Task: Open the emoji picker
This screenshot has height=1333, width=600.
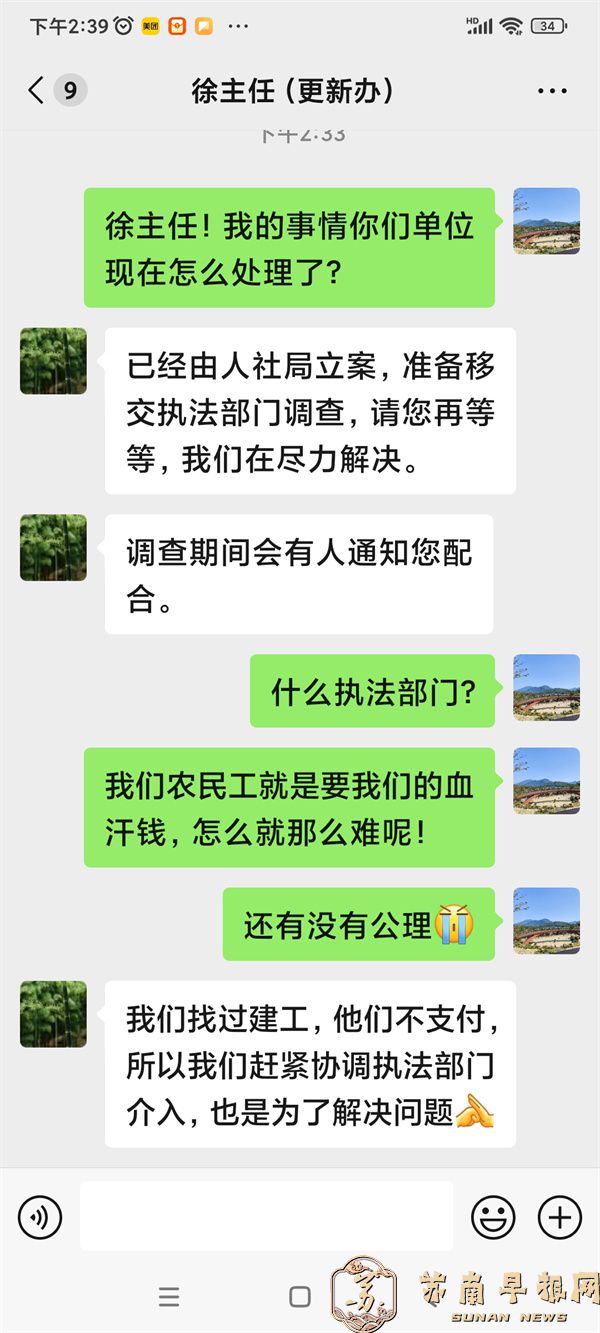Action: click(493, 1217)
